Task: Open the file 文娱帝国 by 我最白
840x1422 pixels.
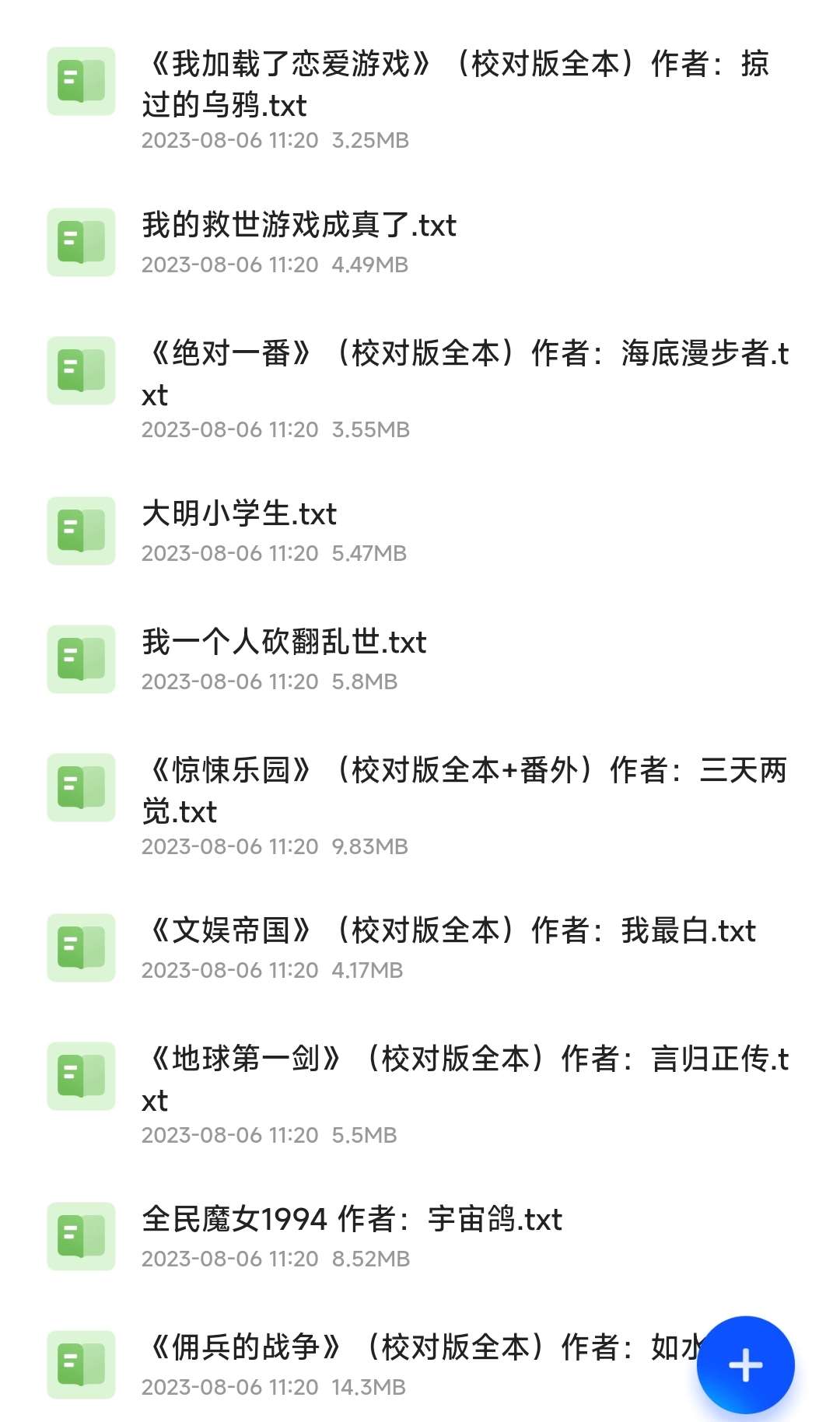Action: [x=449, y=932]
